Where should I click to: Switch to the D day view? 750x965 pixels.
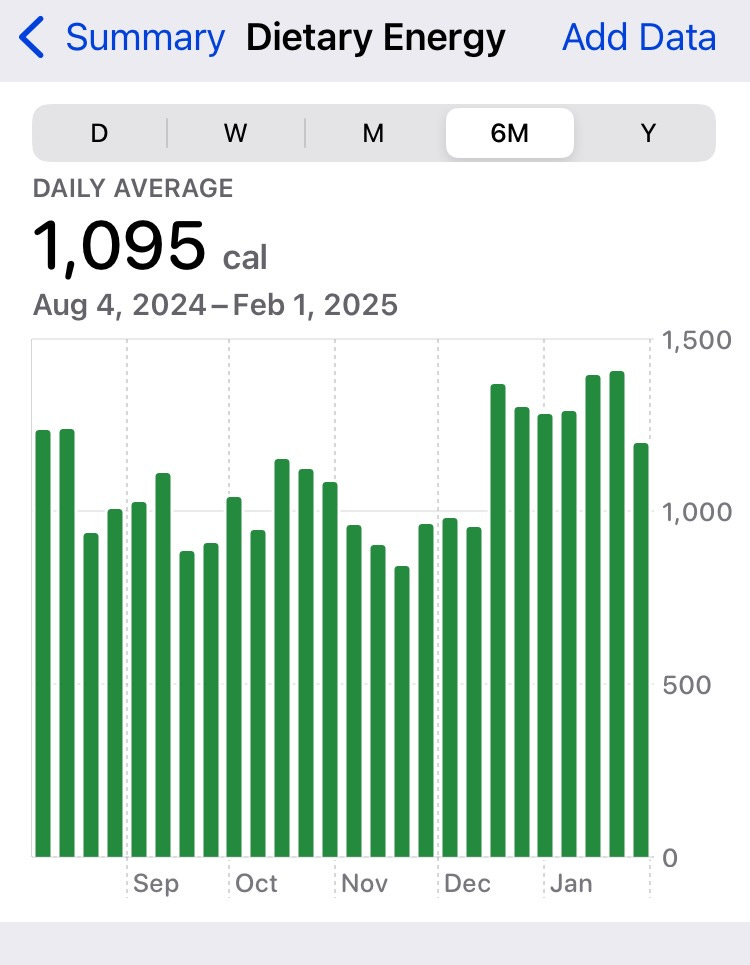[99, 133]
